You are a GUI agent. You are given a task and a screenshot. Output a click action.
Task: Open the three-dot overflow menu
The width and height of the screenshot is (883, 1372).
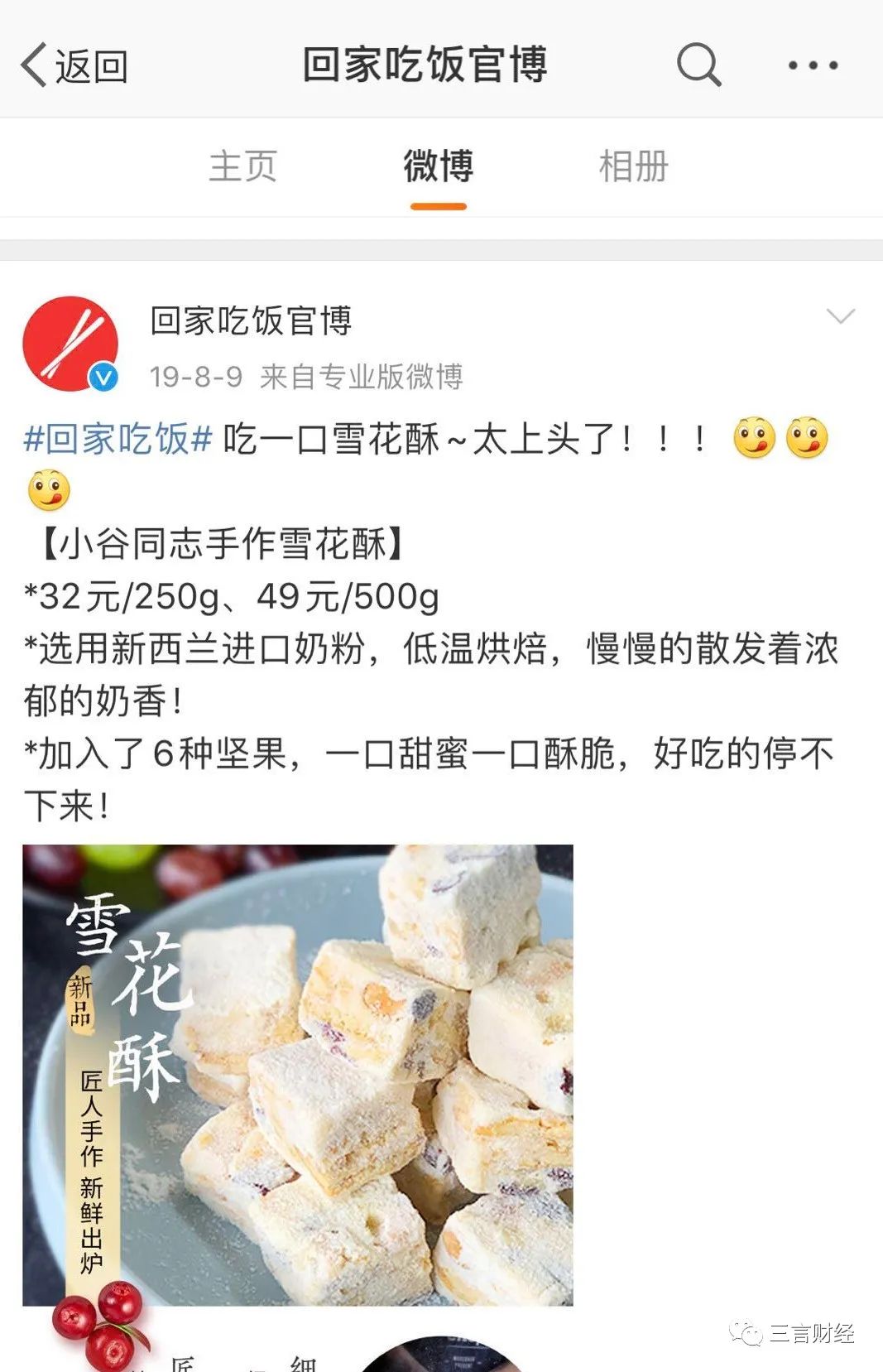[x=813, y=65]
